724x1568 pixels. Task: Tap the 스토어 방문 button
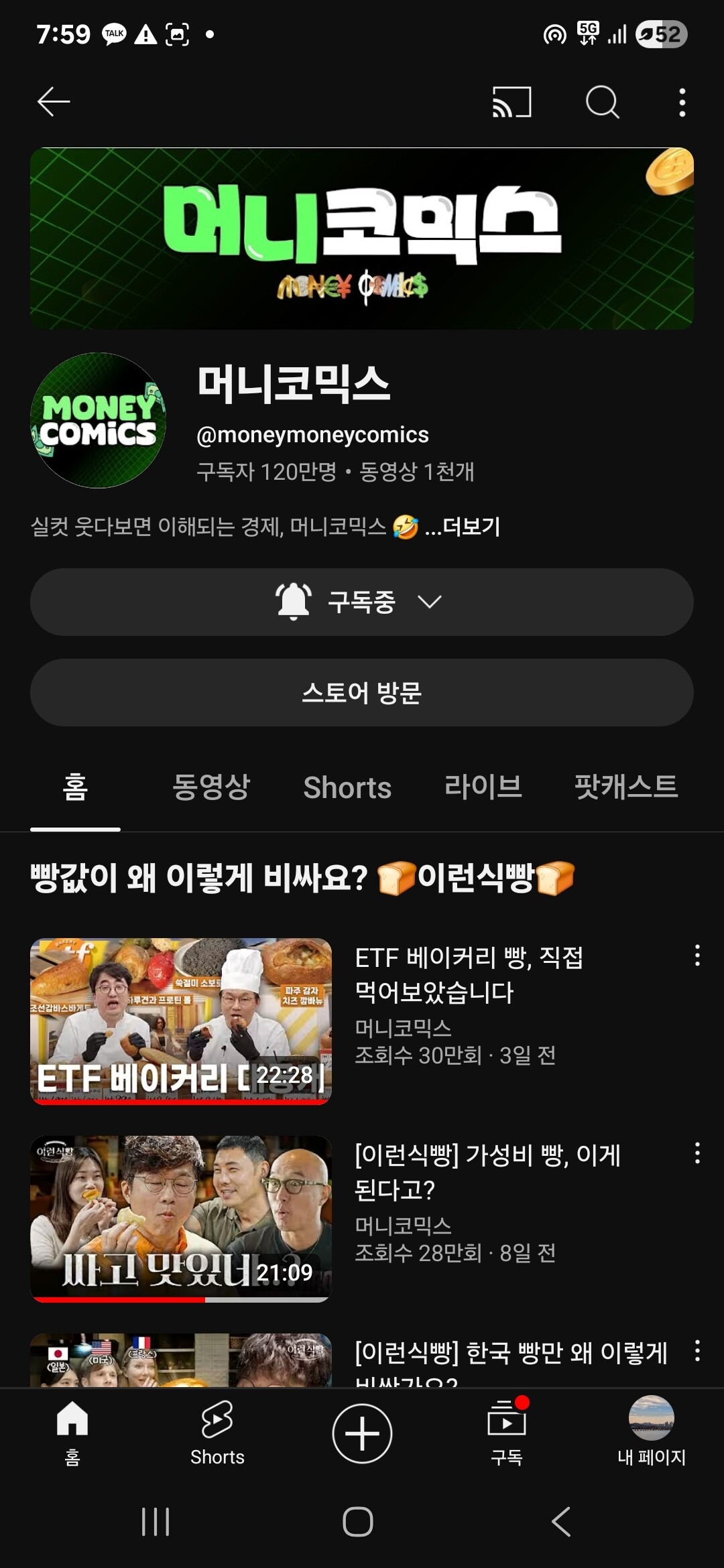coord(362,692)
